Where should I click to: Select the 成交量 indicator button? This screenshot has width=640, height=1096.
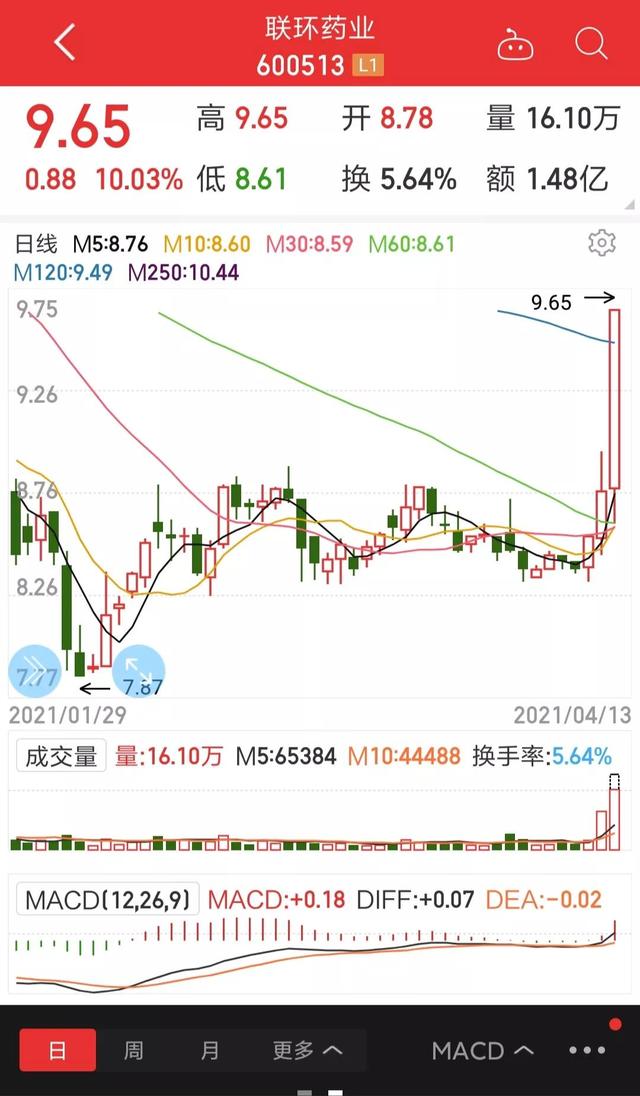61,757
